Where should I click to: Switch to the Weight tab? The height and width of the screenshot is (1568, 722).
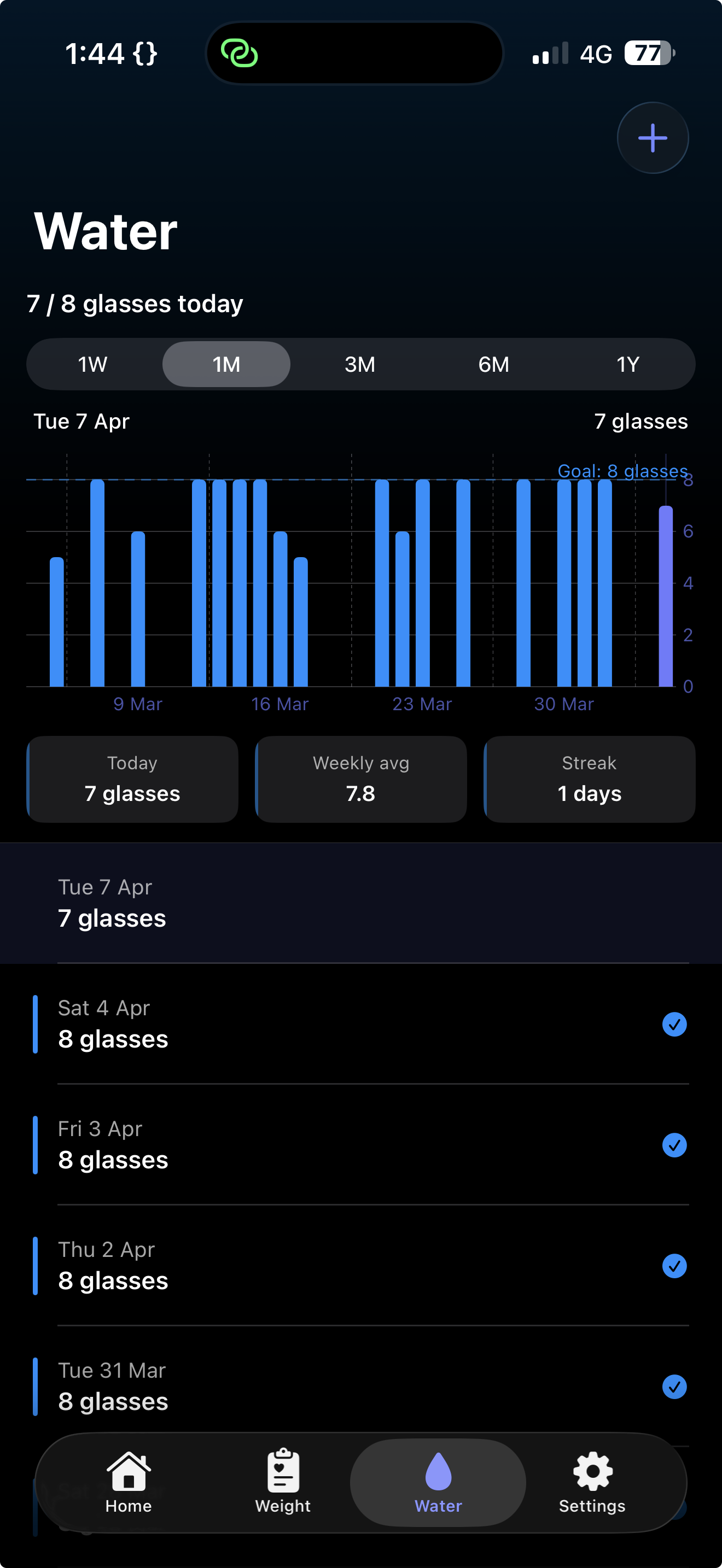[x=283, y=1482]
